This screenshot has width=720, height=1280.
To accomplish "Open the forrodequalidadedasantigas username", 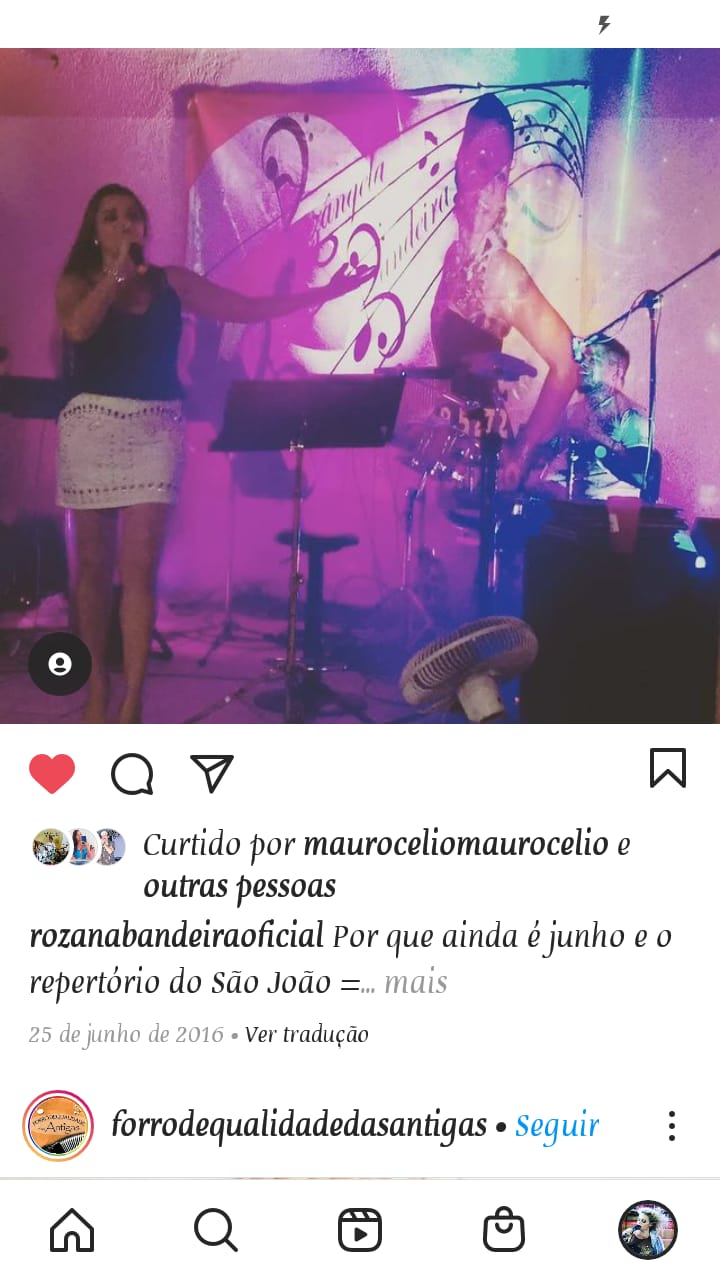I will click(299, 1126).
